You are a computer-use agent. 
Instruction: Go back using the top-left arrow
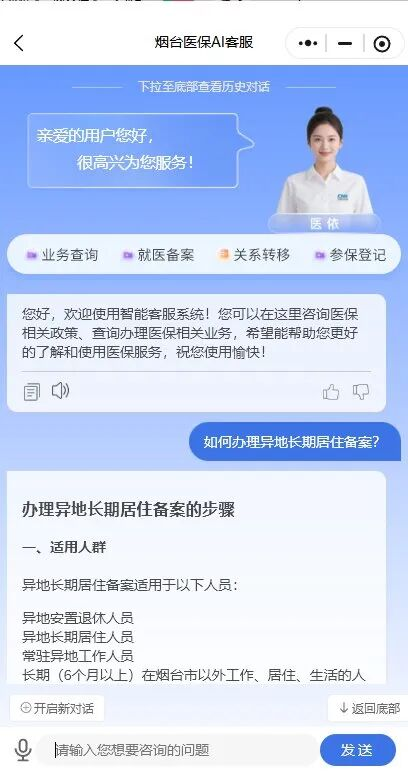(19, 43)
